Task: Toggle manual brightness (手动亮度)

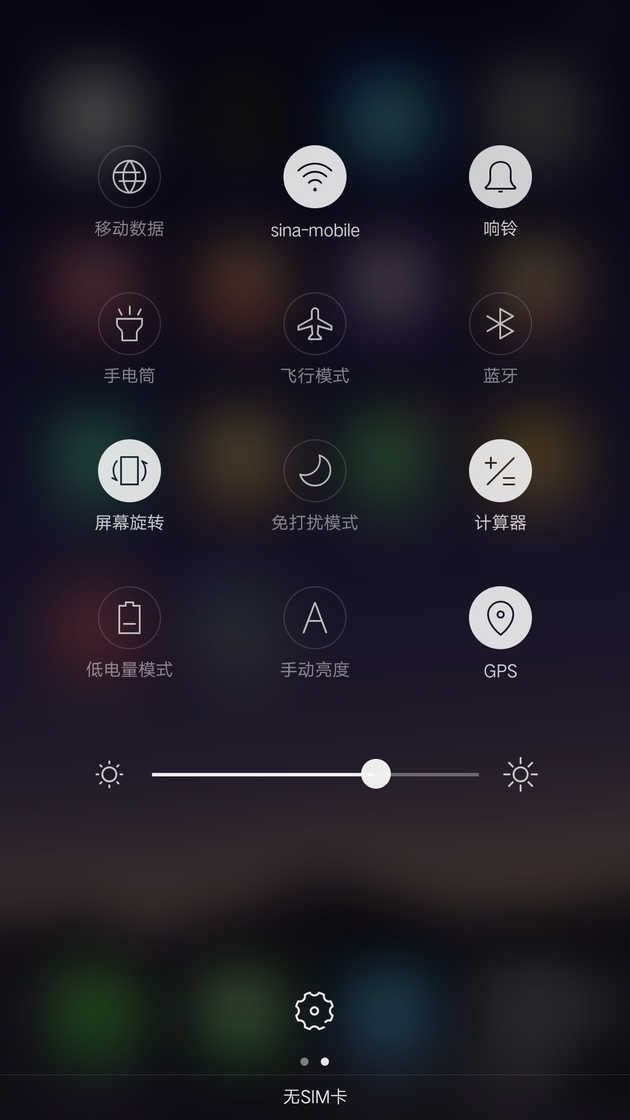Action: click(x=315, y=618)
